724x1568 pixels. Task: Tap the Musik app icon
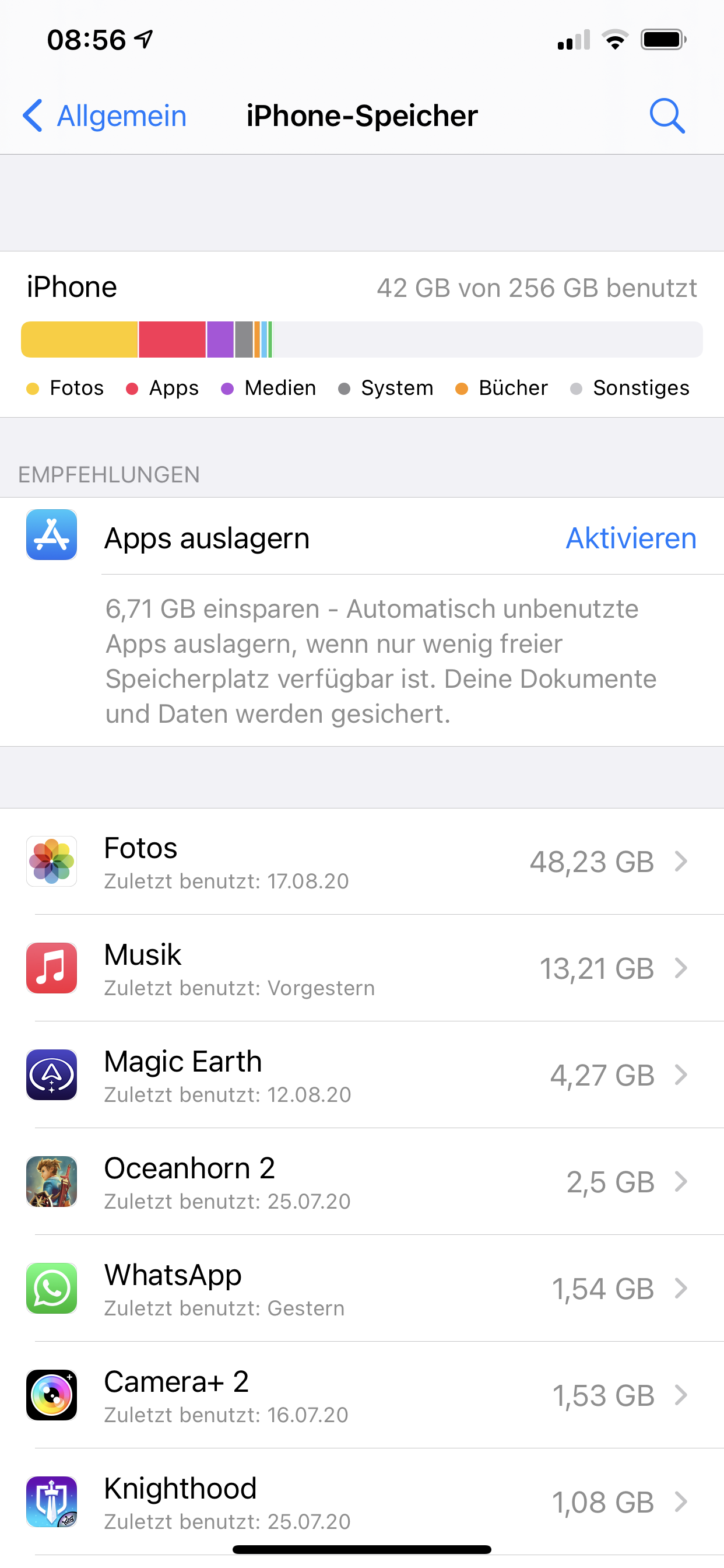pyautogui.click(x=52, y=968)
